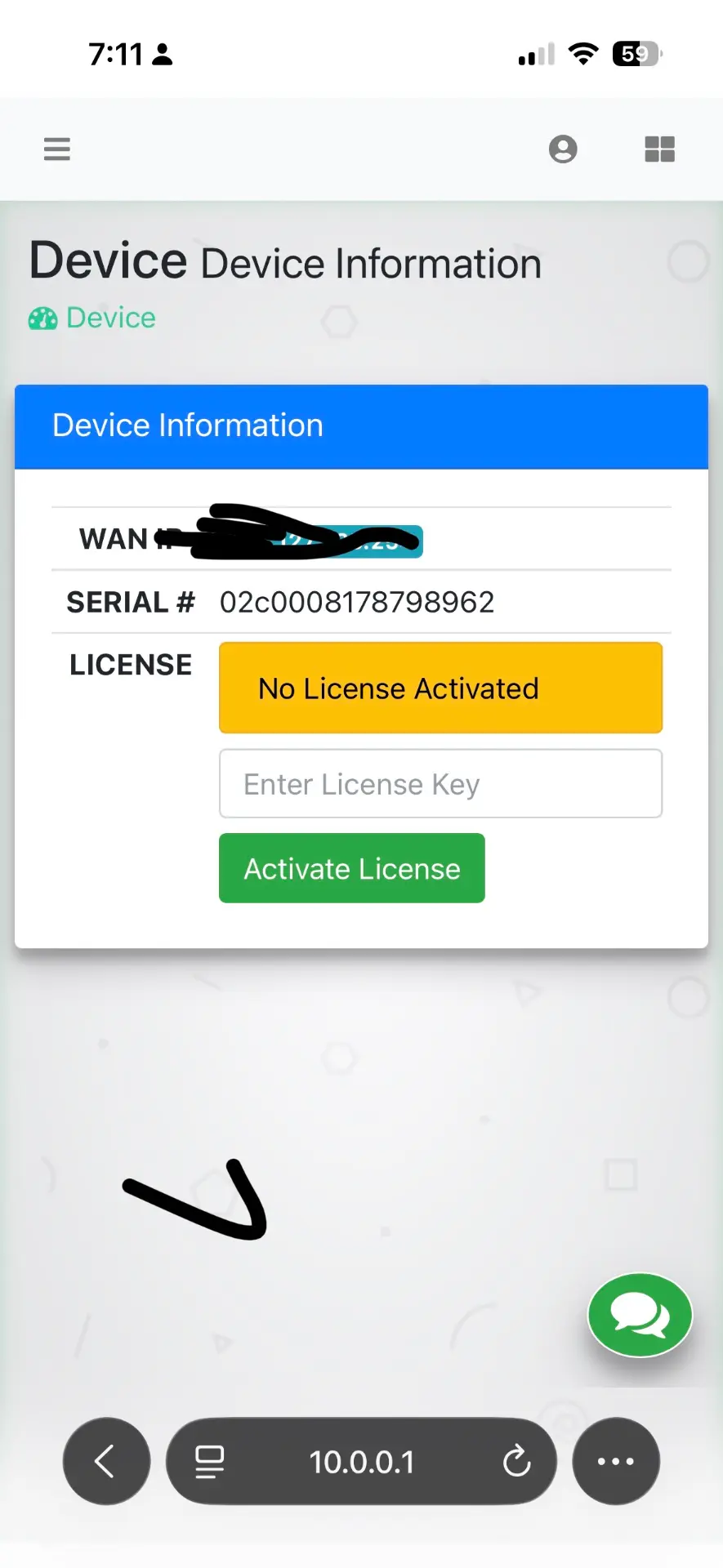Viewport: 723px width, 1568px height.
Task: Open the grid apps icon
Action: [659, 149]
